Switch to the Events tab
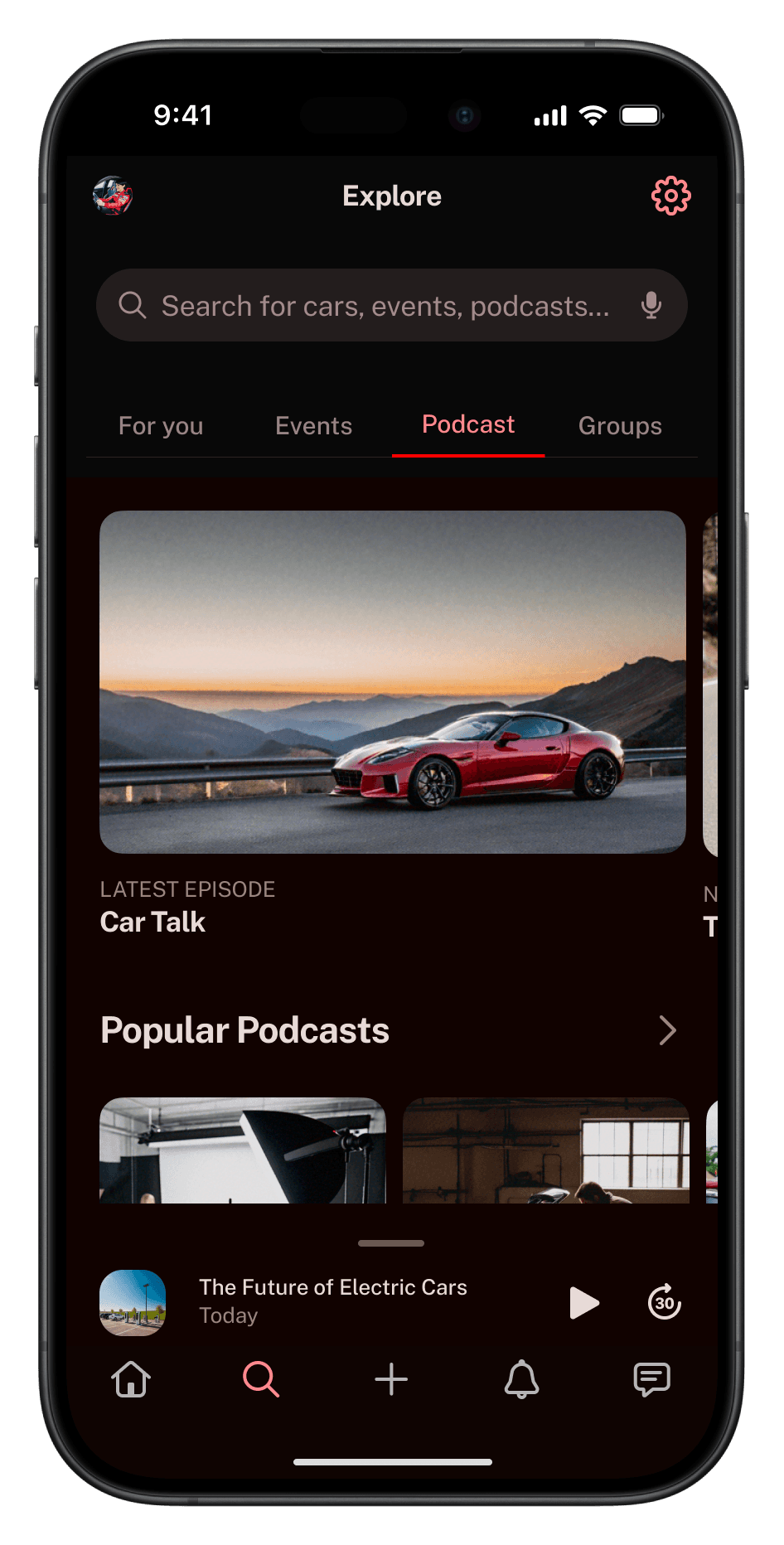 click(313, 425)
